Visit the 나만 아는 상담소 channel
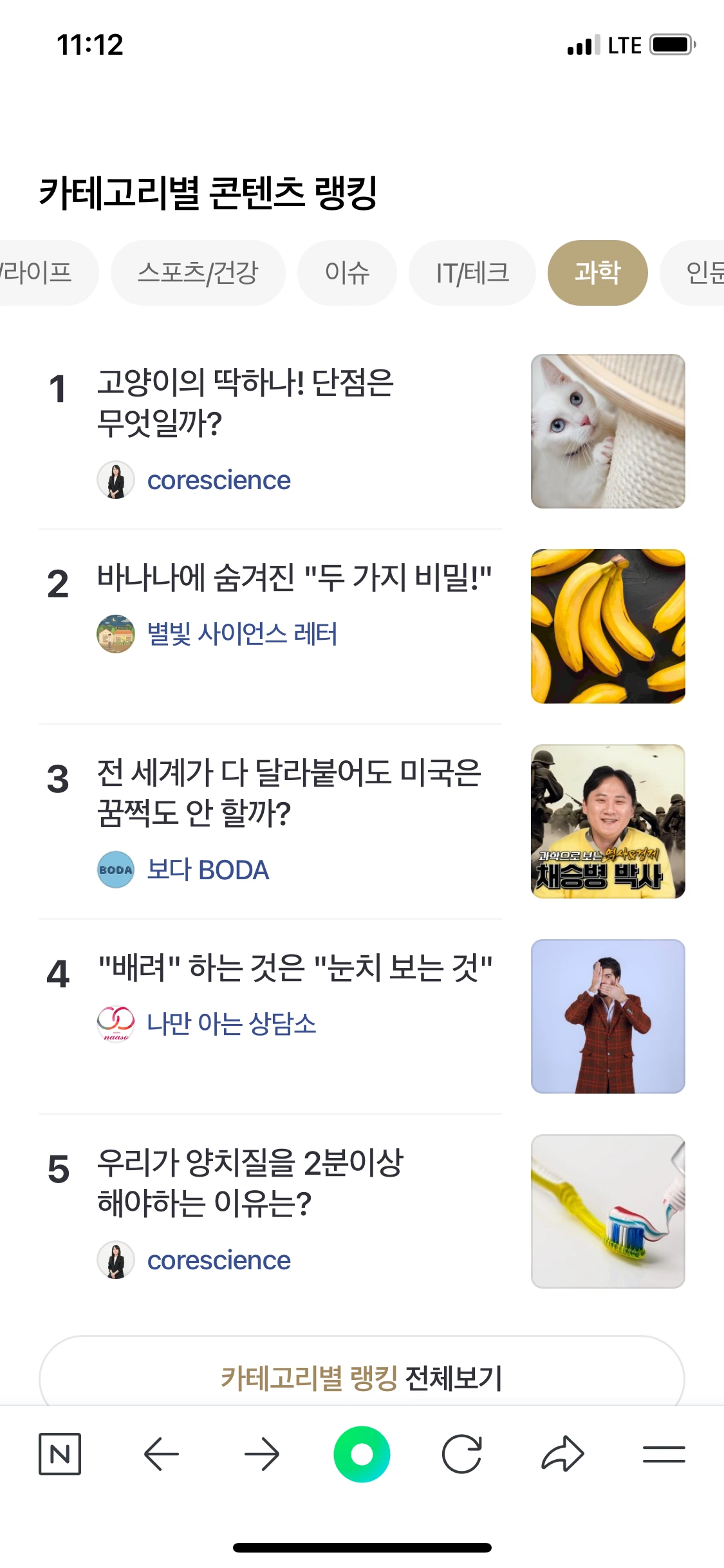724x1568 pixels. click(231, 1023)
